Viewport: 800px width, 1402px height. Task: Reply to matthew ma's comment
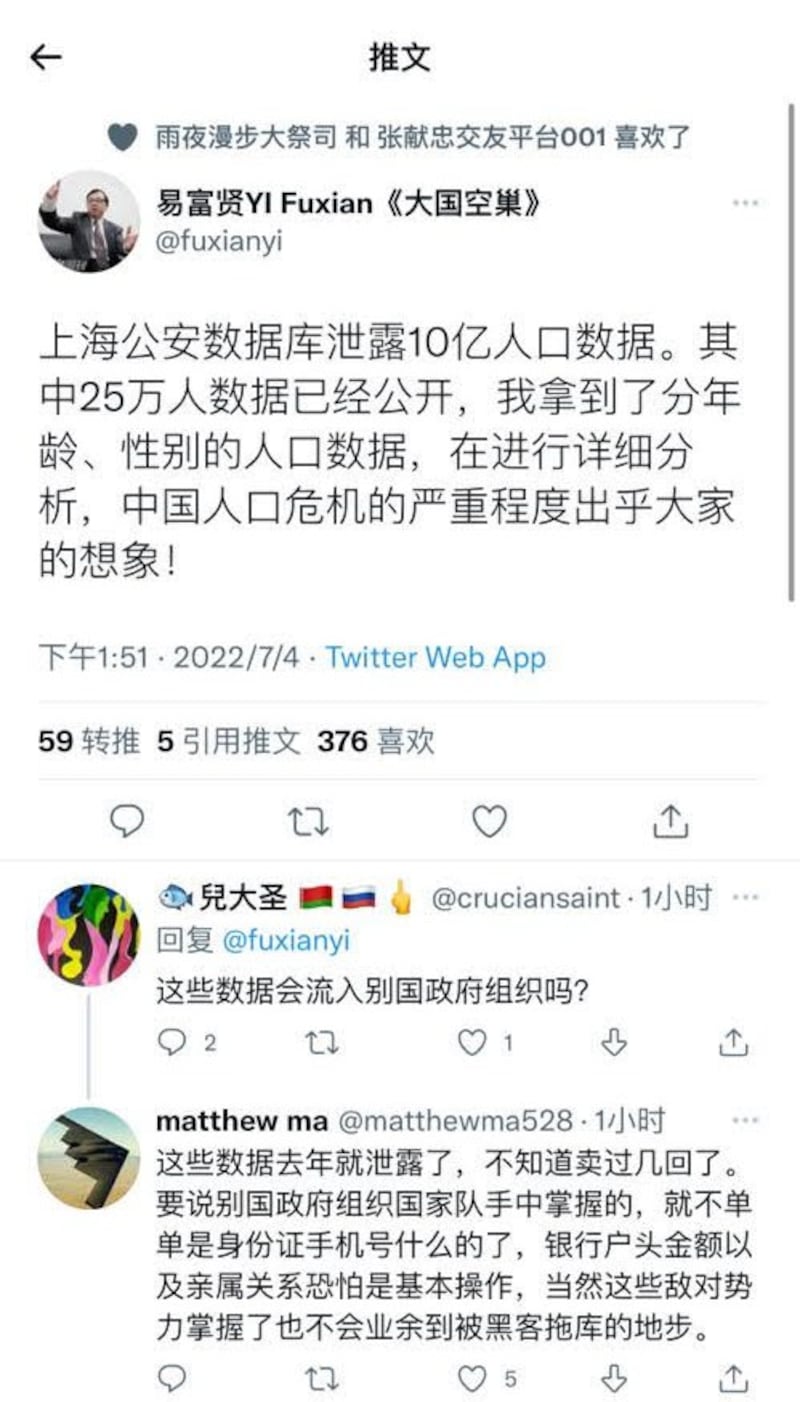tap(172, 1379)
